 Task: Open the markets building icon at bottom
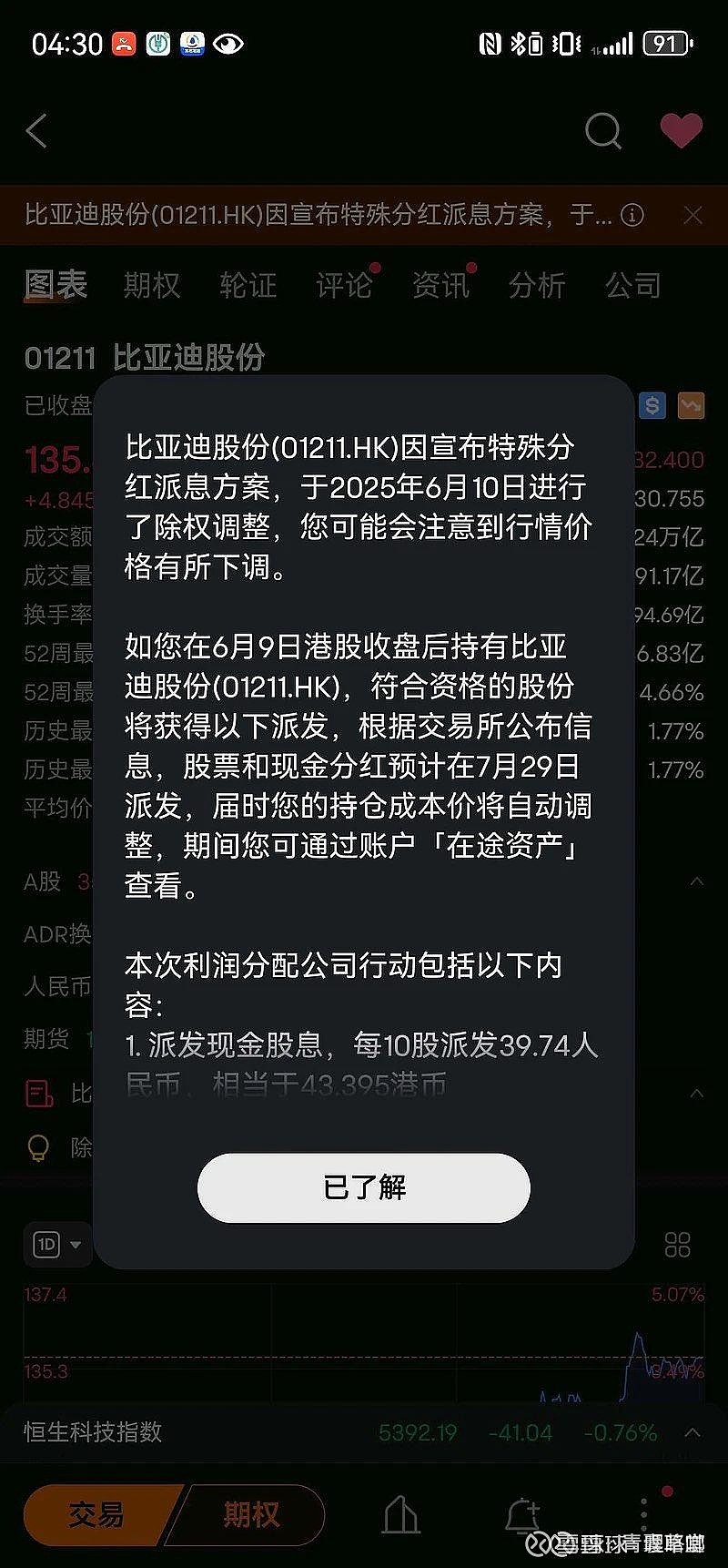pos(400,1512)
